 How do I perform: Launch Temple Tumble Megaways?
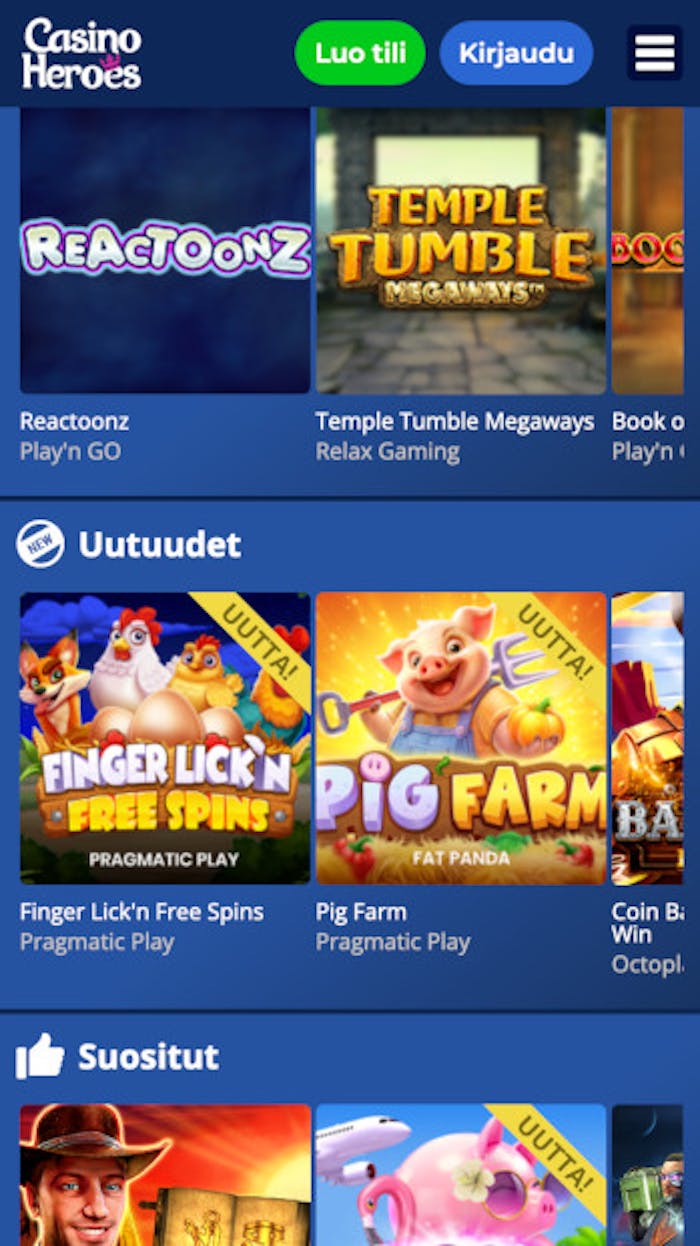click(x=461, y=250)
